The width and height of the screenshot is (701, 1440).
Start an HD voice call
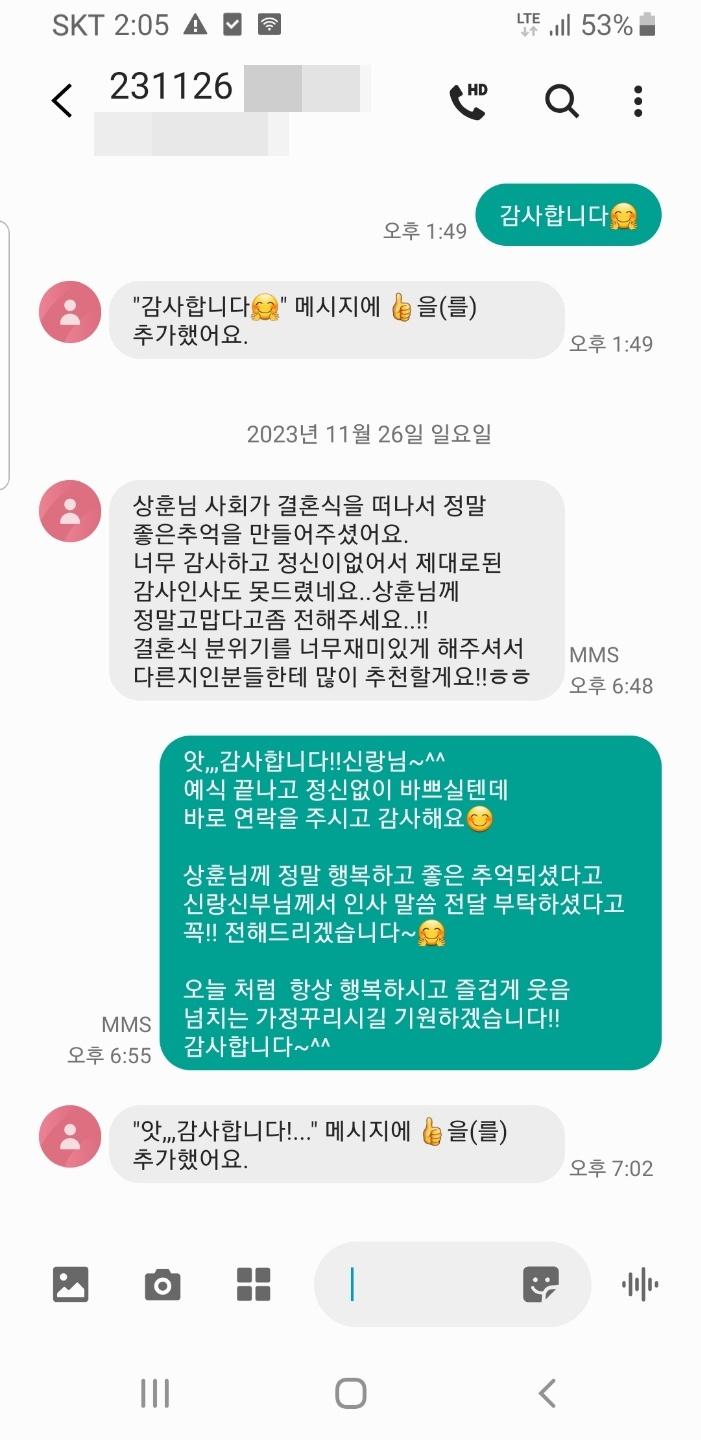point(468,101)
